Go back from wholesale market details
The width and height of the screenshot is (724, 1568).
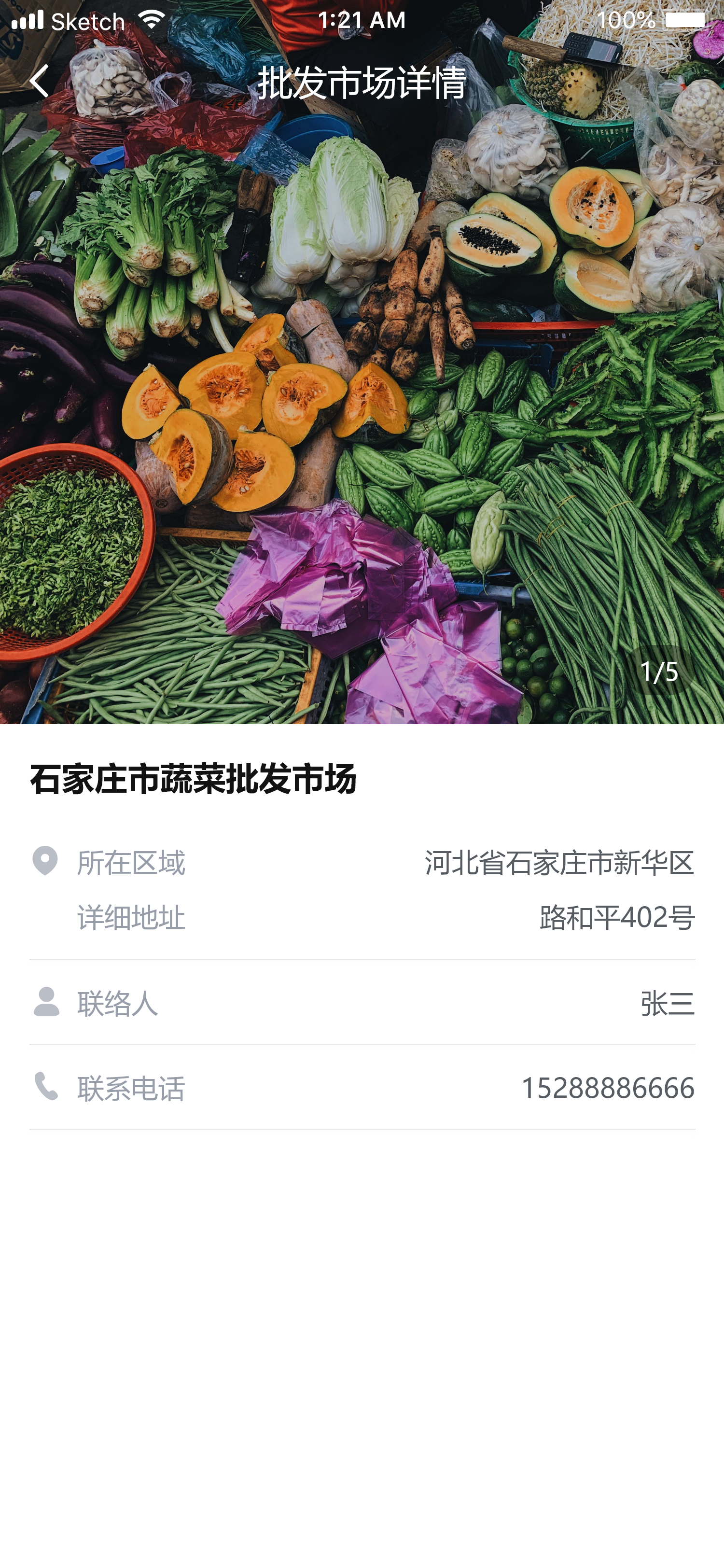pos(40,82)
